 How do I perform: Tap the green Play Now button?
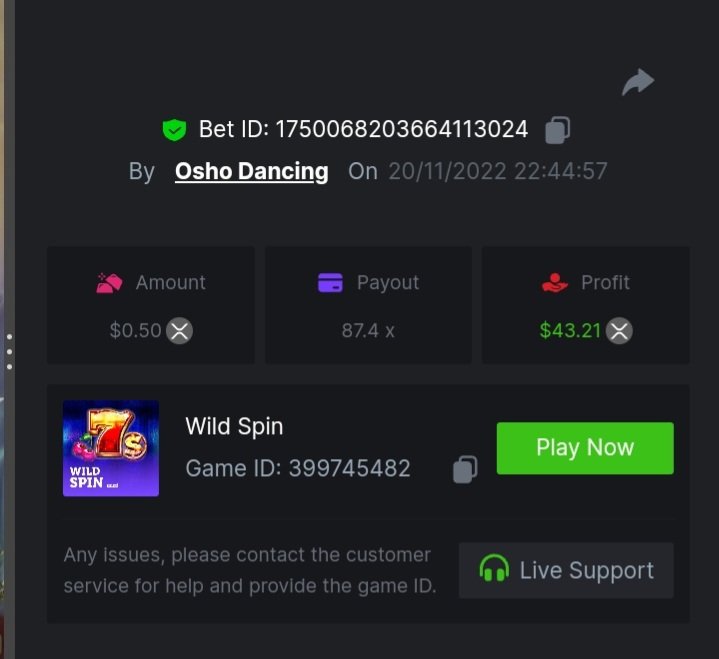pyautogui.click(x=585, y=448)
